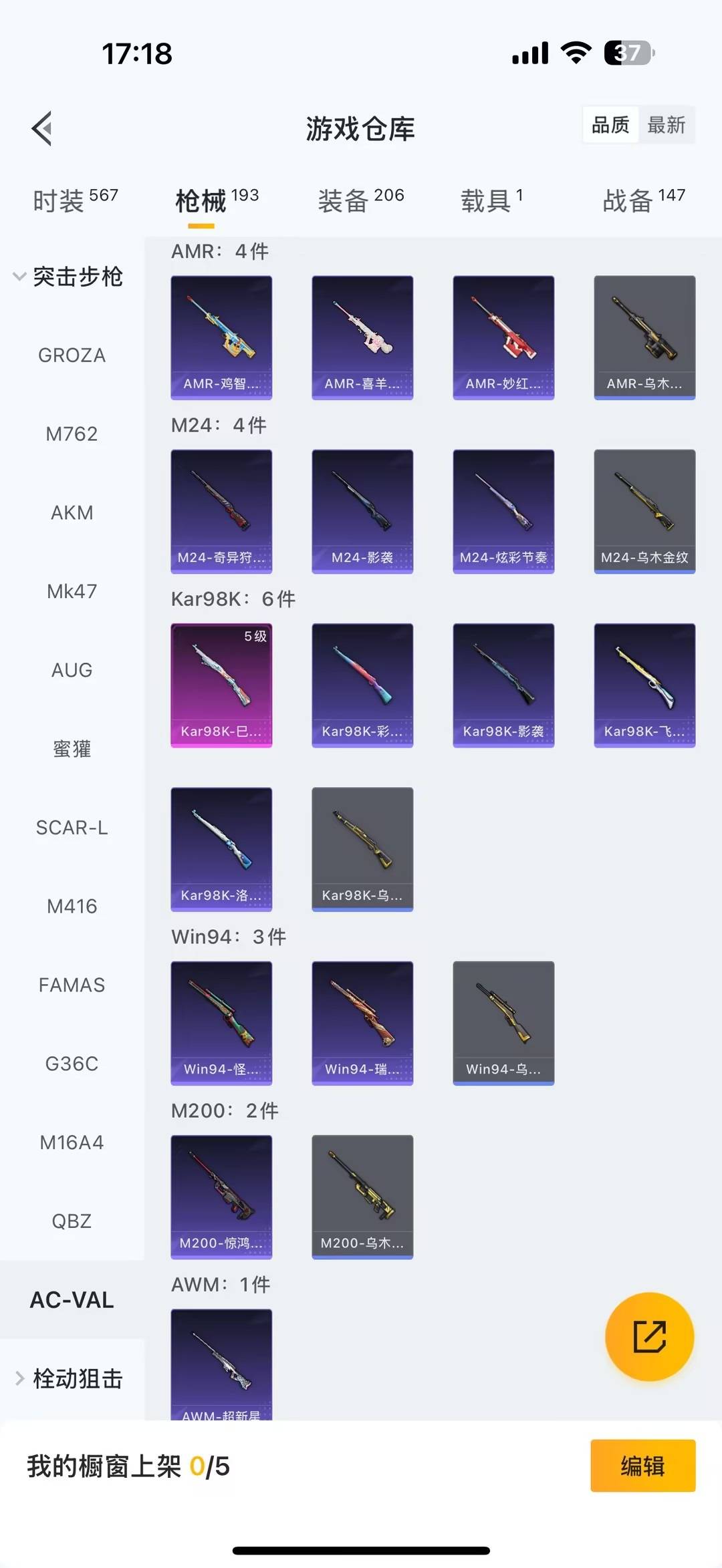
Task: Switch to the 战备 tab
Action: click(x=643, y=200)
